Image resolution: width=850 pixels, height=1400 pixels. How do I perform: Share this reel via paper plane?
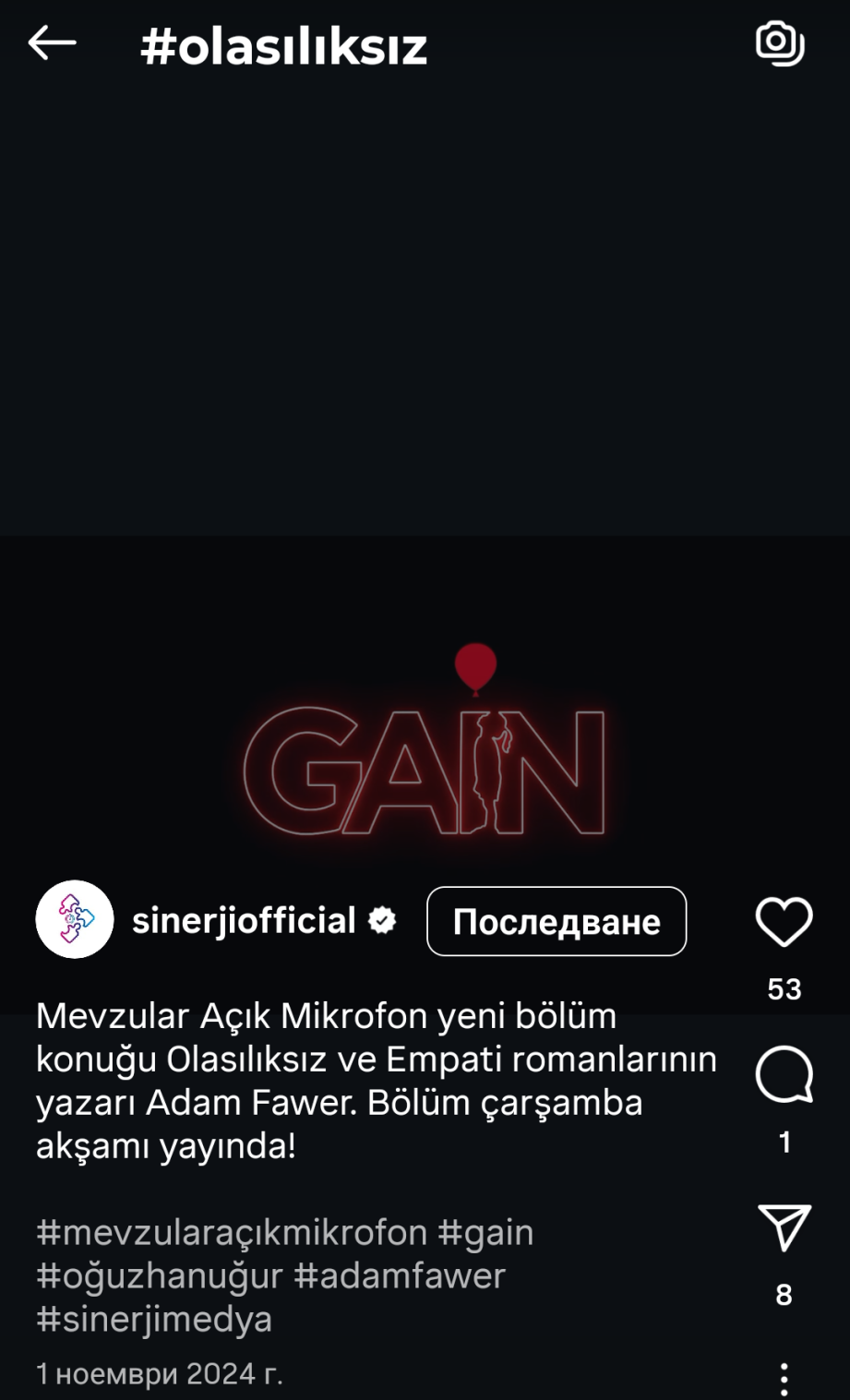click(784, 1227)
